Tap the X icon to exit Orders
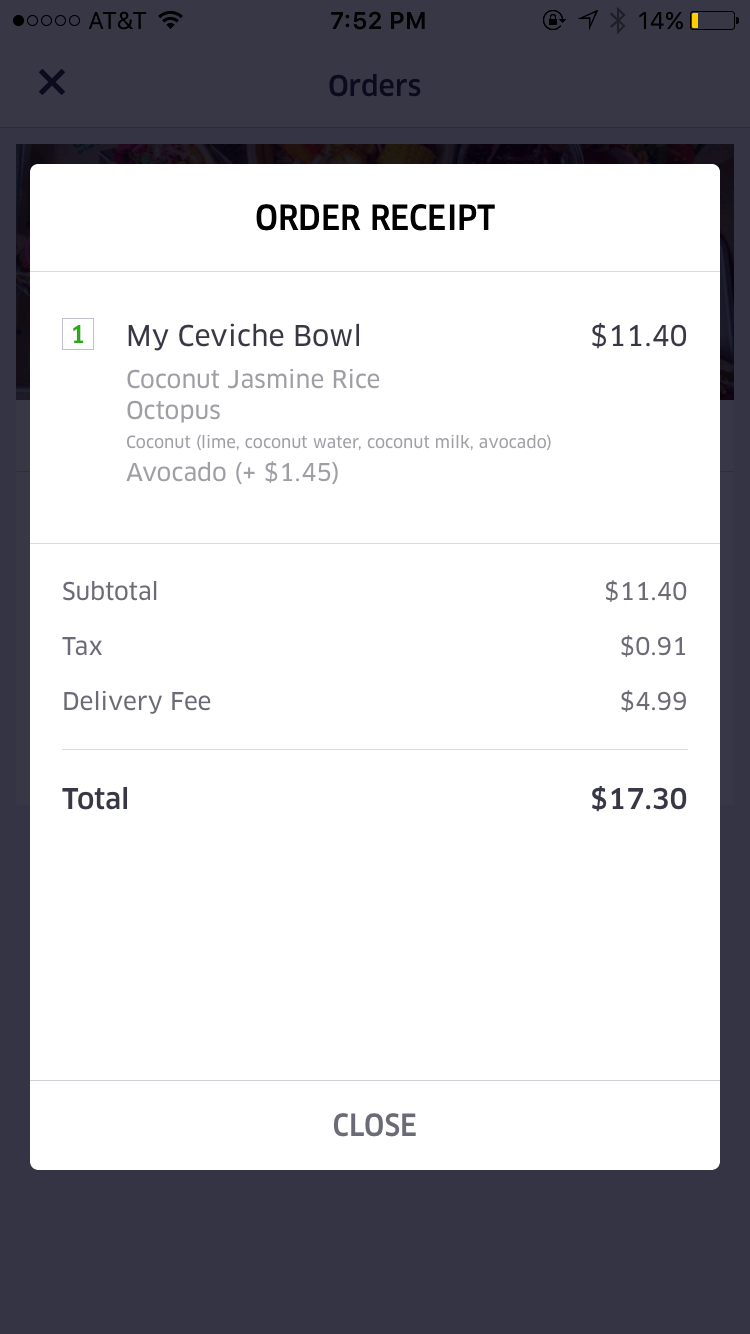The width and height of the screenshot is (750, 1334). (x=51, y=82)
